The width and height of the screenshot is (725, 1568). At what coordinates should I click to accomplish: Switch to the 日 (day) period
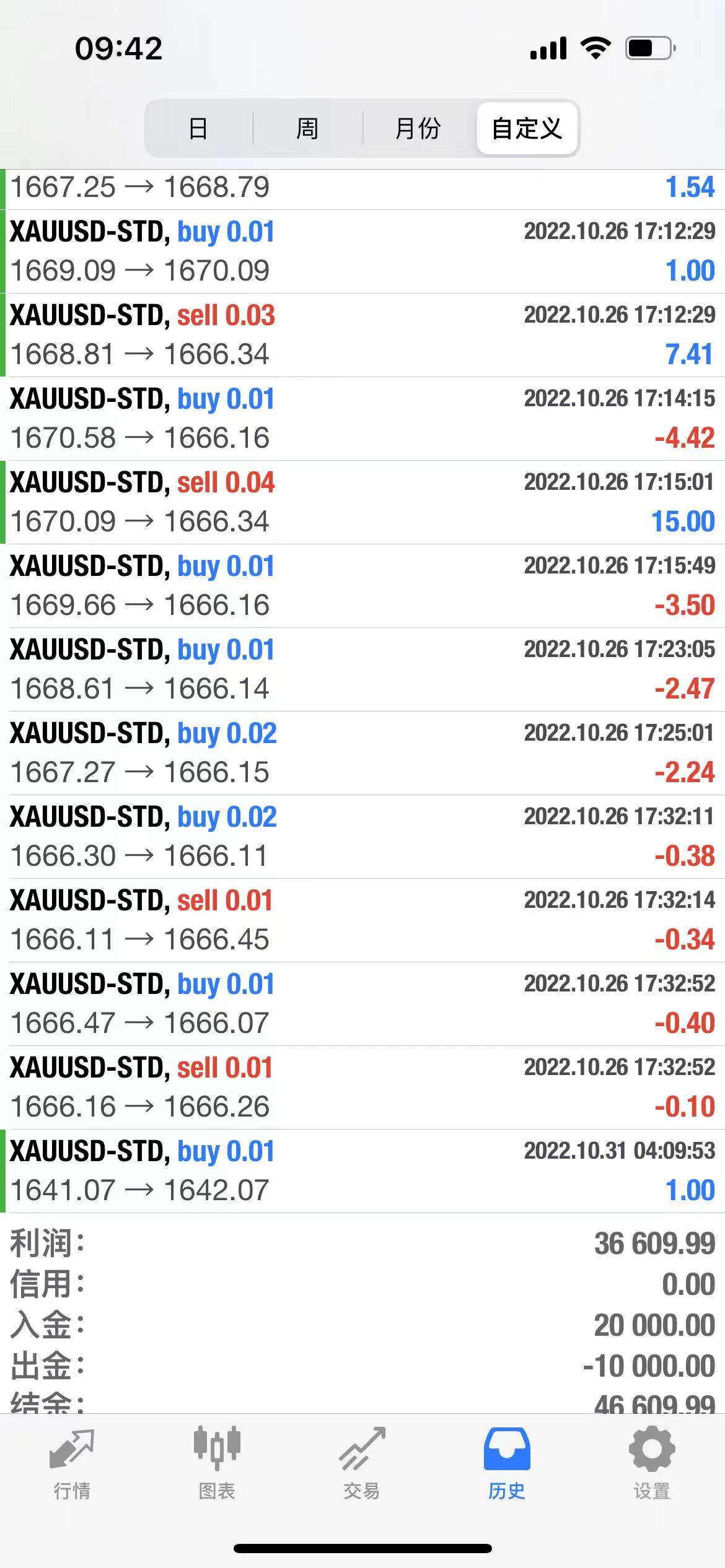coord(198,128)
